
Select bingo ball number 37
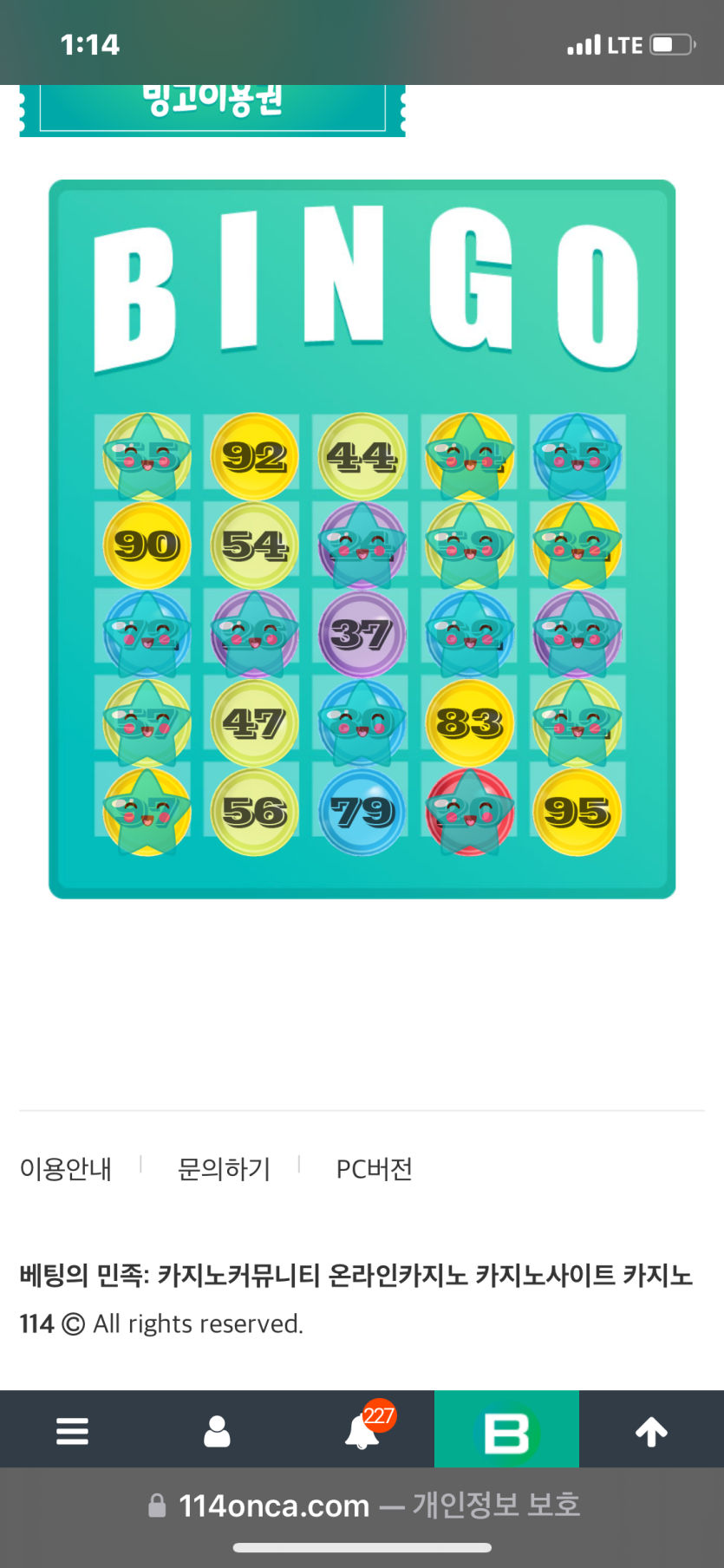click(362, 634)
